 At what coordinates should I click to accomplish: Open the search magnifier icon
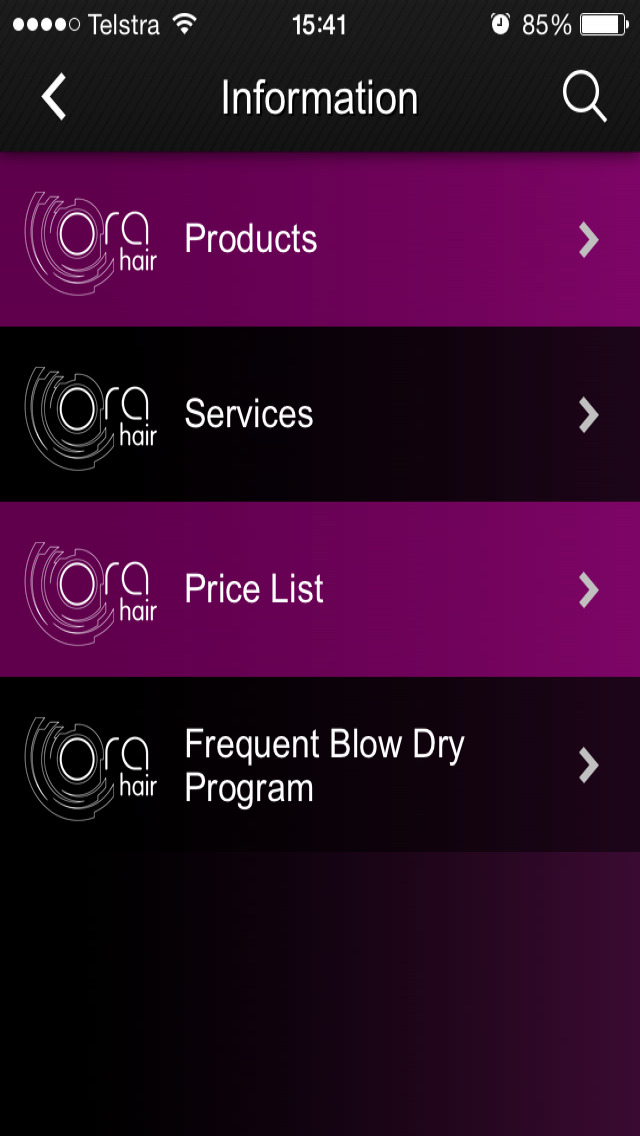pos(584,97)
